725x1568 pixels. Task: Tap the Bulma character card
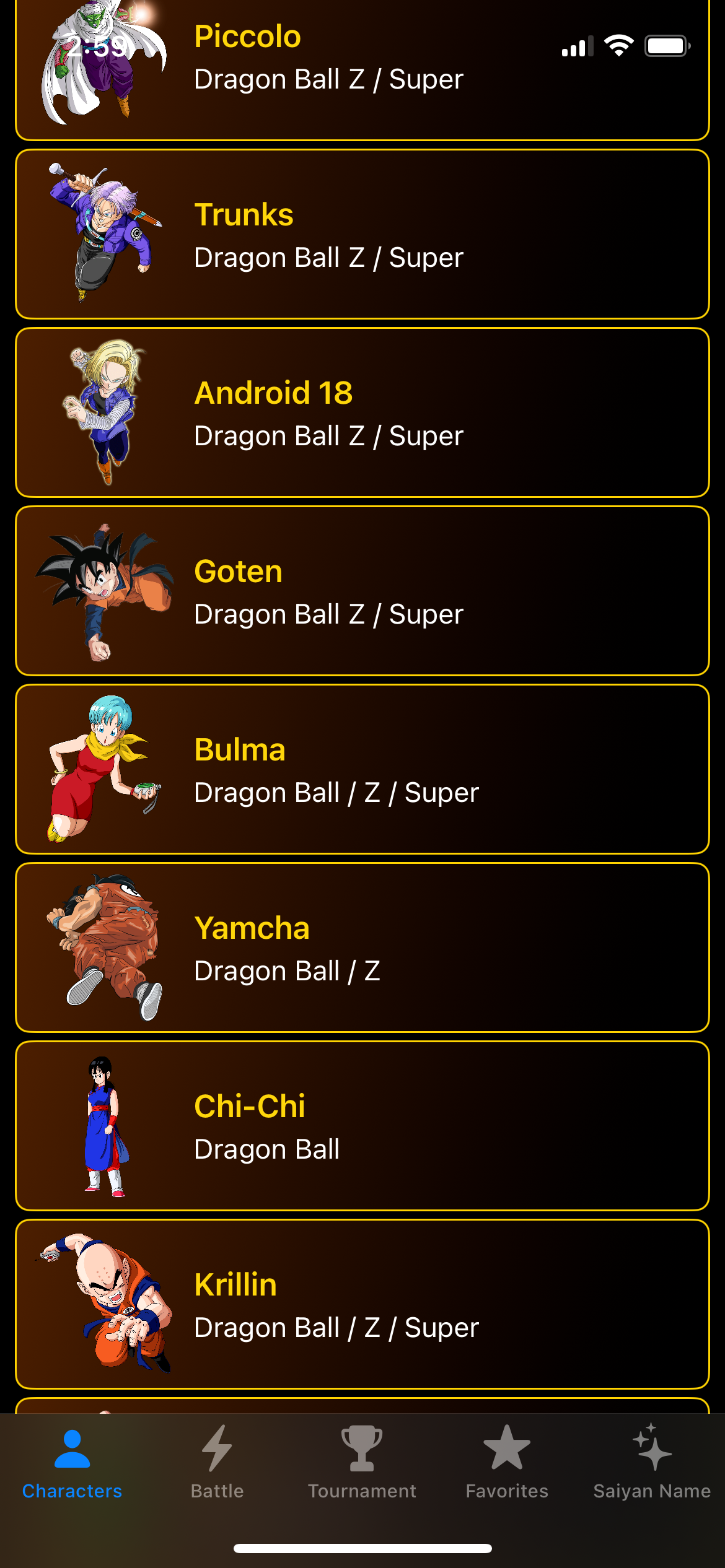362,769
